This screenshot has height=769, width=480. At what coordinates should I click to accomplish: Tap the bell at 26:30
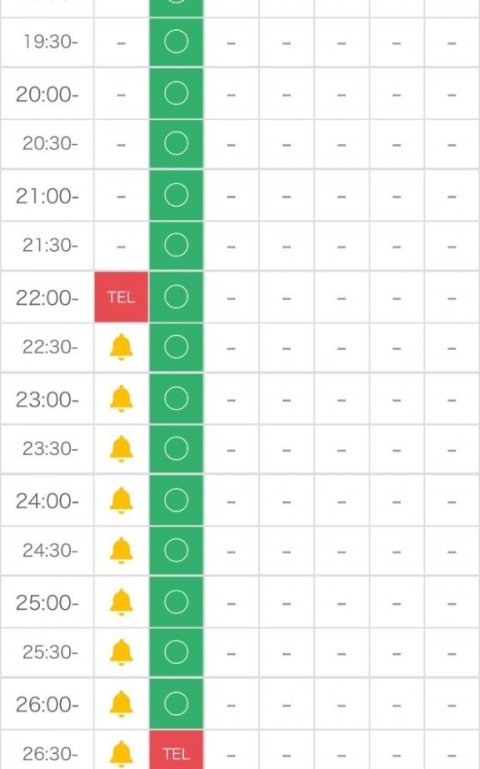click(121, 754)
